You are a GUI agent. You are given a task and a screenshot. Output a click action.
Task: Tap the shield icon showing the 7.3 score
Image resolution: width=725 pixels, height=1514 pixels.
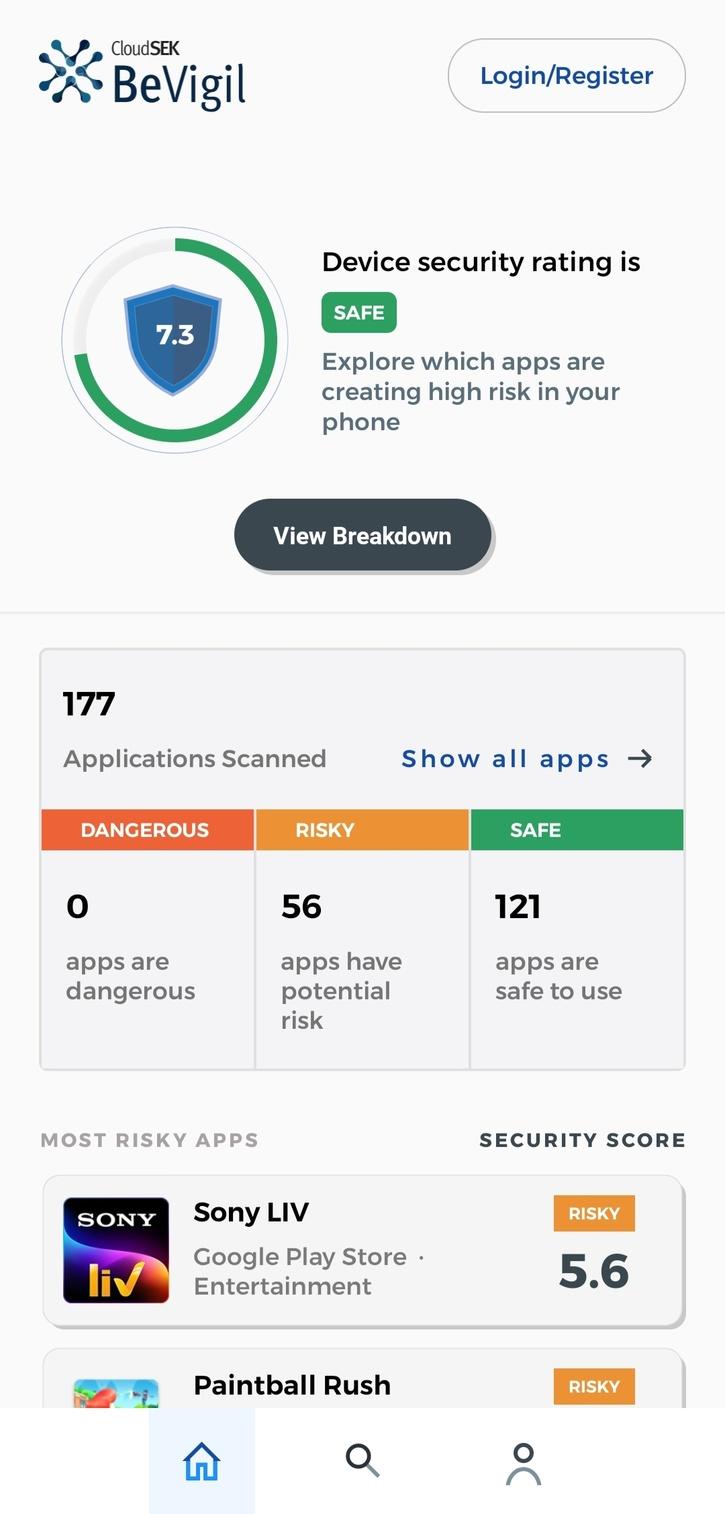[174, 336]
